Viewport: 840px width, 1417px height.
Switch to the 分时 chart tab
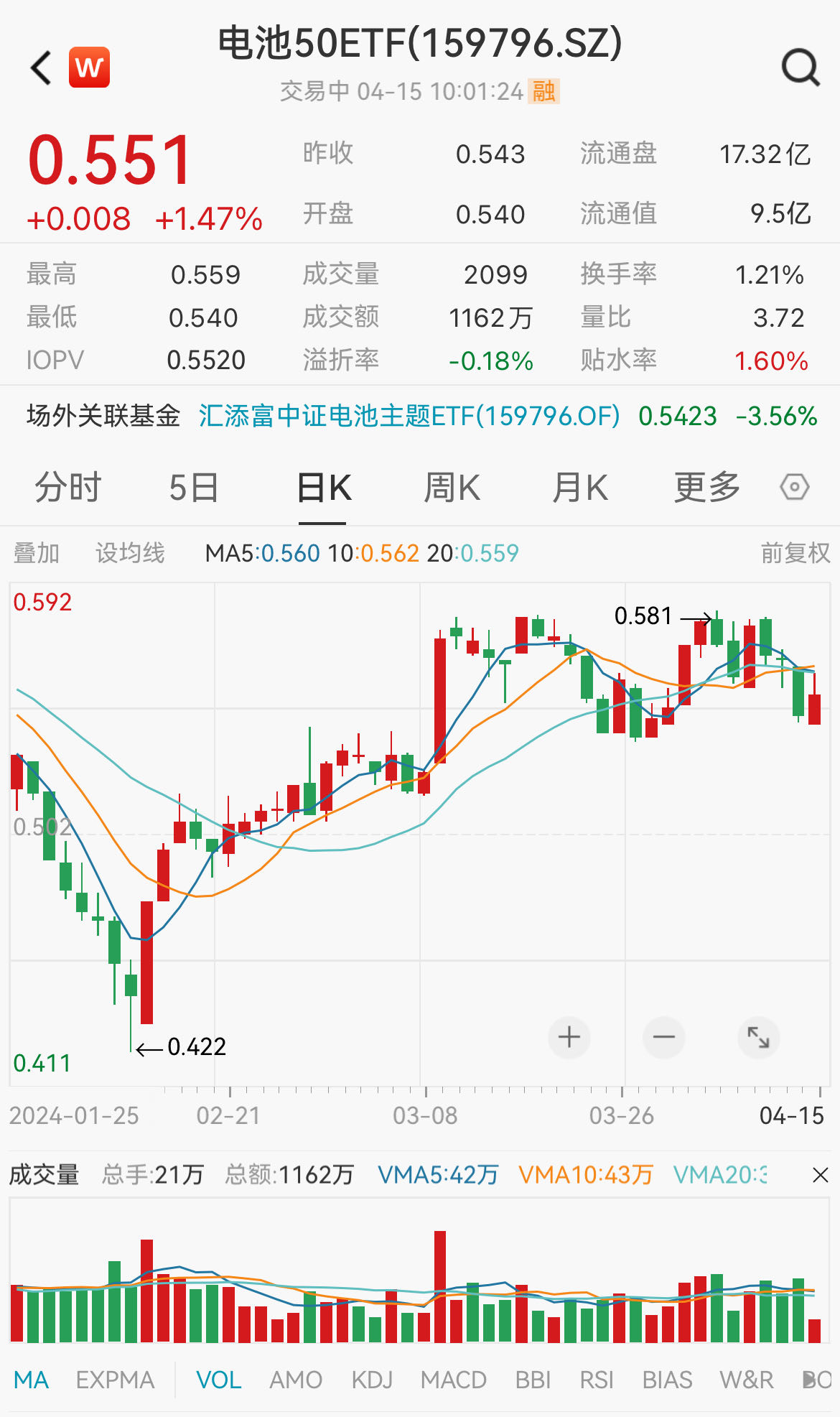coord(68,488)
